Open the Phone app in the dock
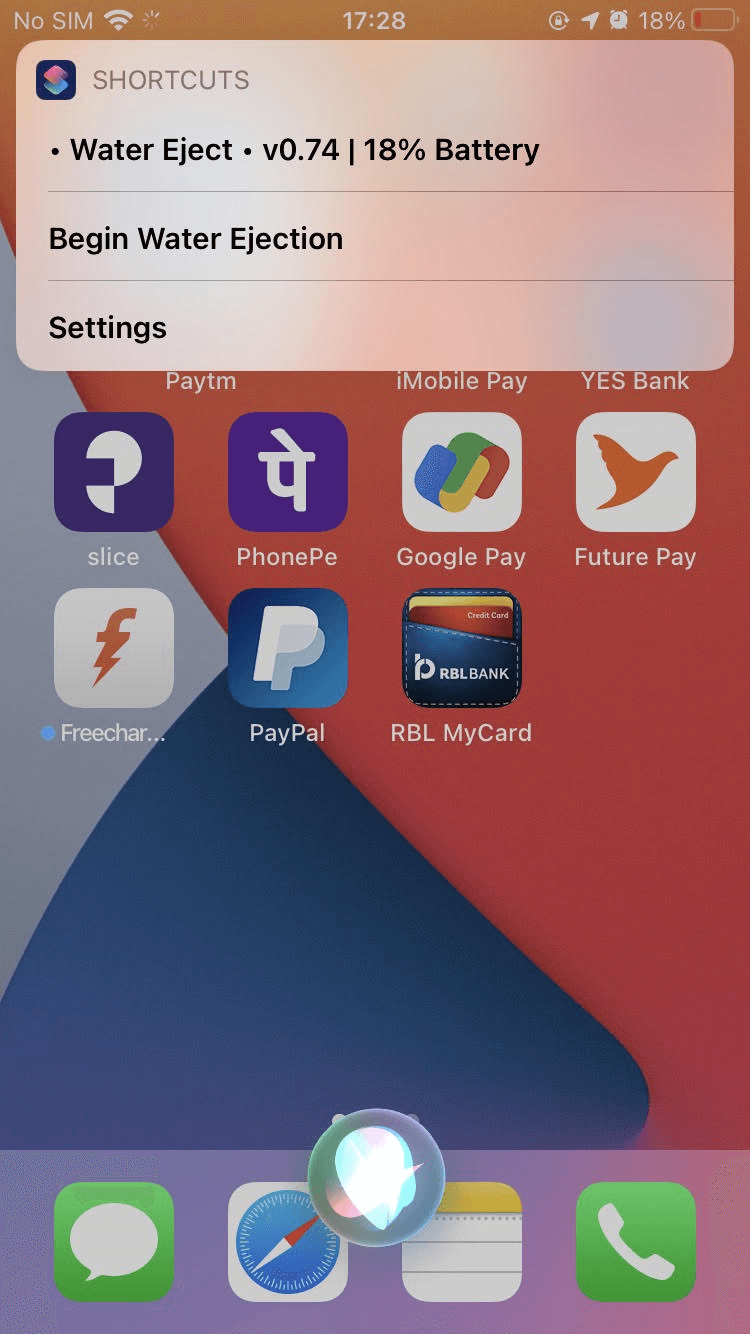This screenshot has width=750, height=1334. [635, 1242]
